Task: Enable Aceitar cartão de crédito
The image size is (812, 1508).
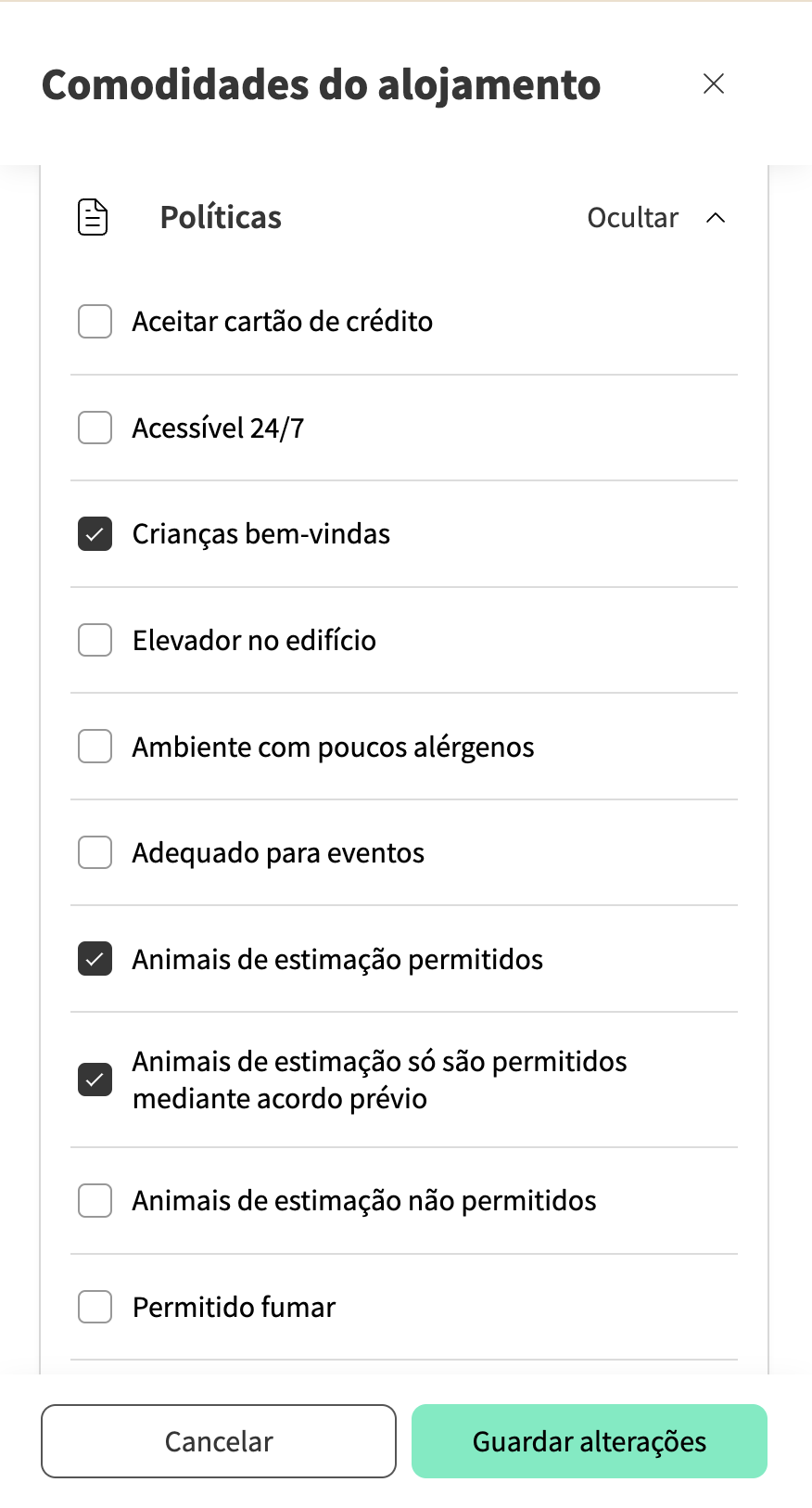Action: point(94,321)
